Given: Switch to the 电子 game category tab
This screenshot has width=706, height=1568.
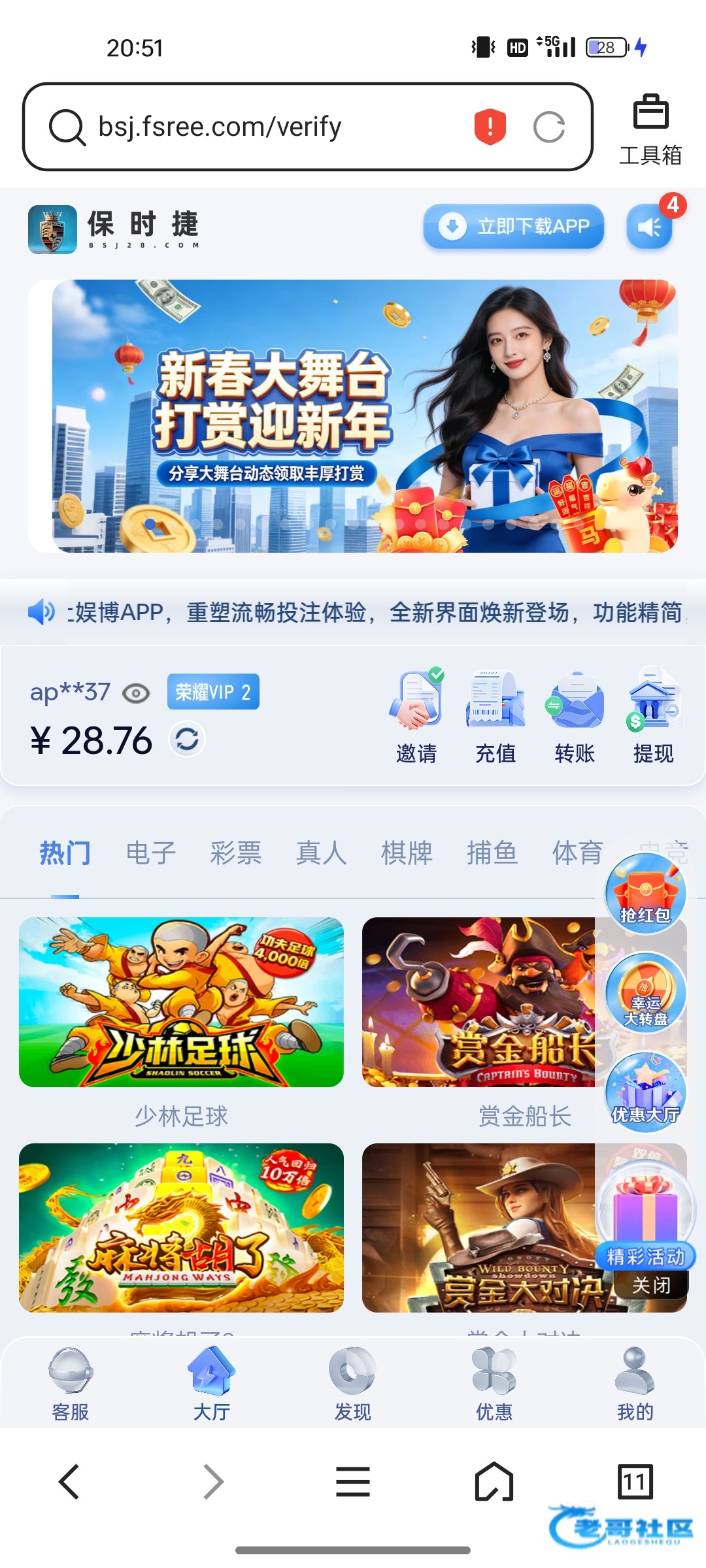Looking at the screenshot, I should pos(150,853).
